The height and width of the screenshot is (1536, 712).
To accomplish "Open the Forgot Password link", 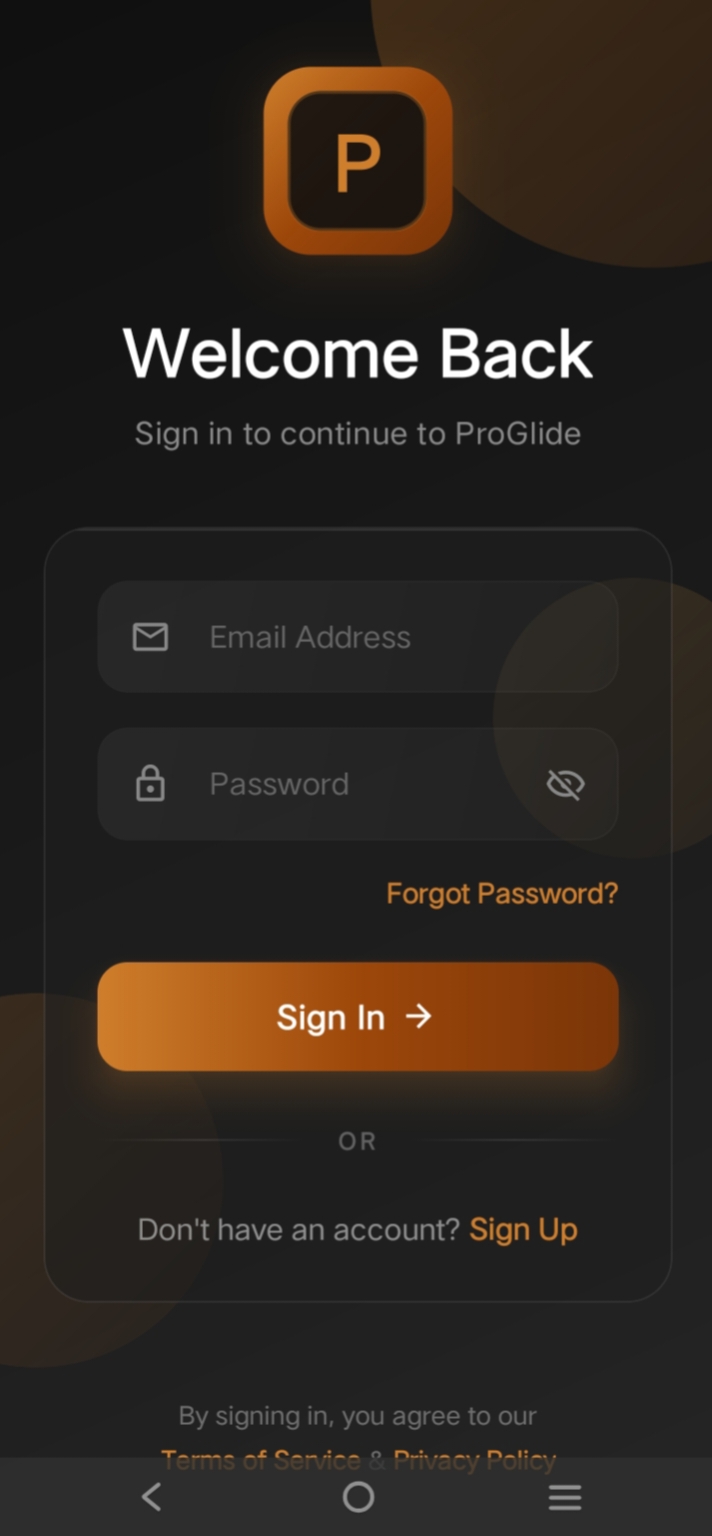I will point(502,893).
